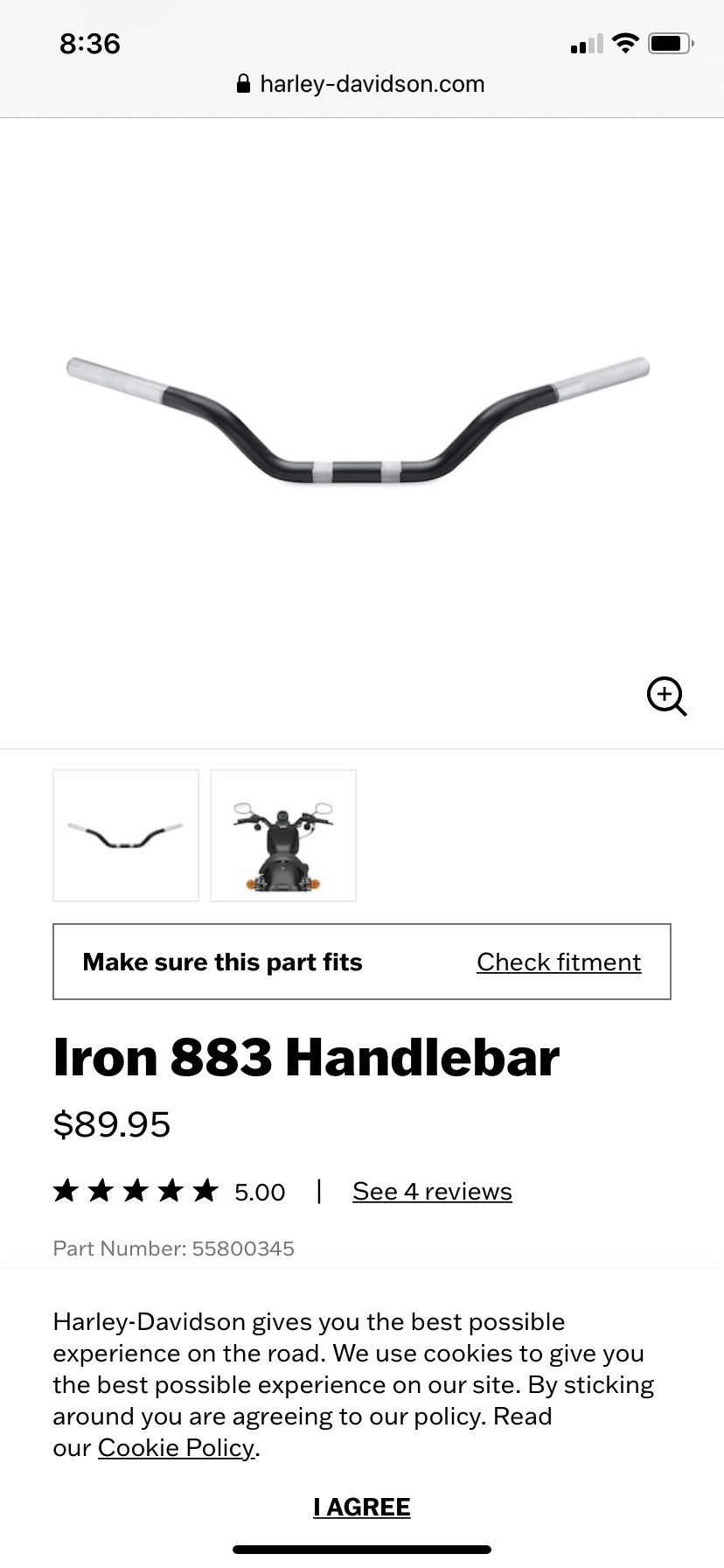Image resolution: width=724 pixels, height=1568 pixels.
Task: Select the handlebar-only thumbnail
Action: pos(126,835)
